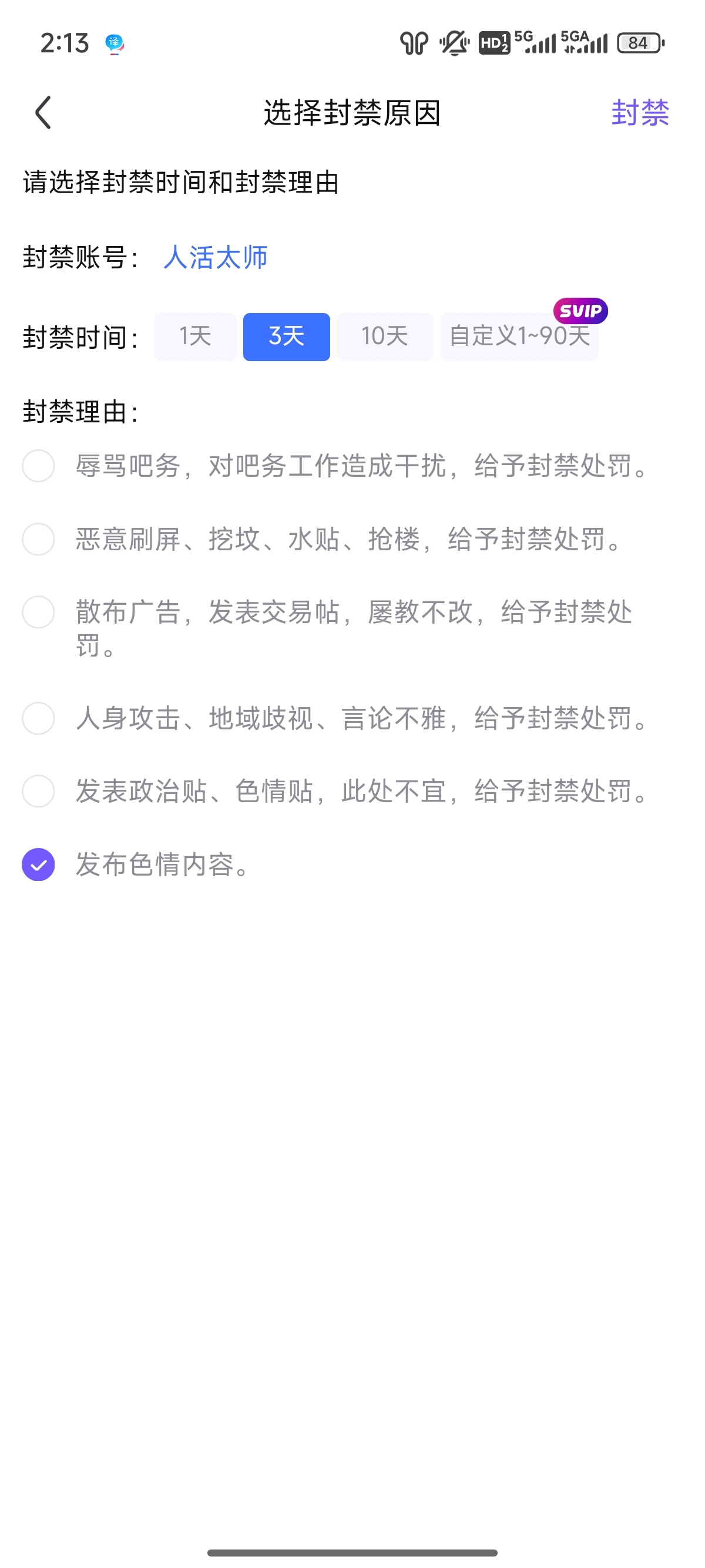Confirm the ban with the 封禁 button
705x1568 pixels.
tap(640, 113)
